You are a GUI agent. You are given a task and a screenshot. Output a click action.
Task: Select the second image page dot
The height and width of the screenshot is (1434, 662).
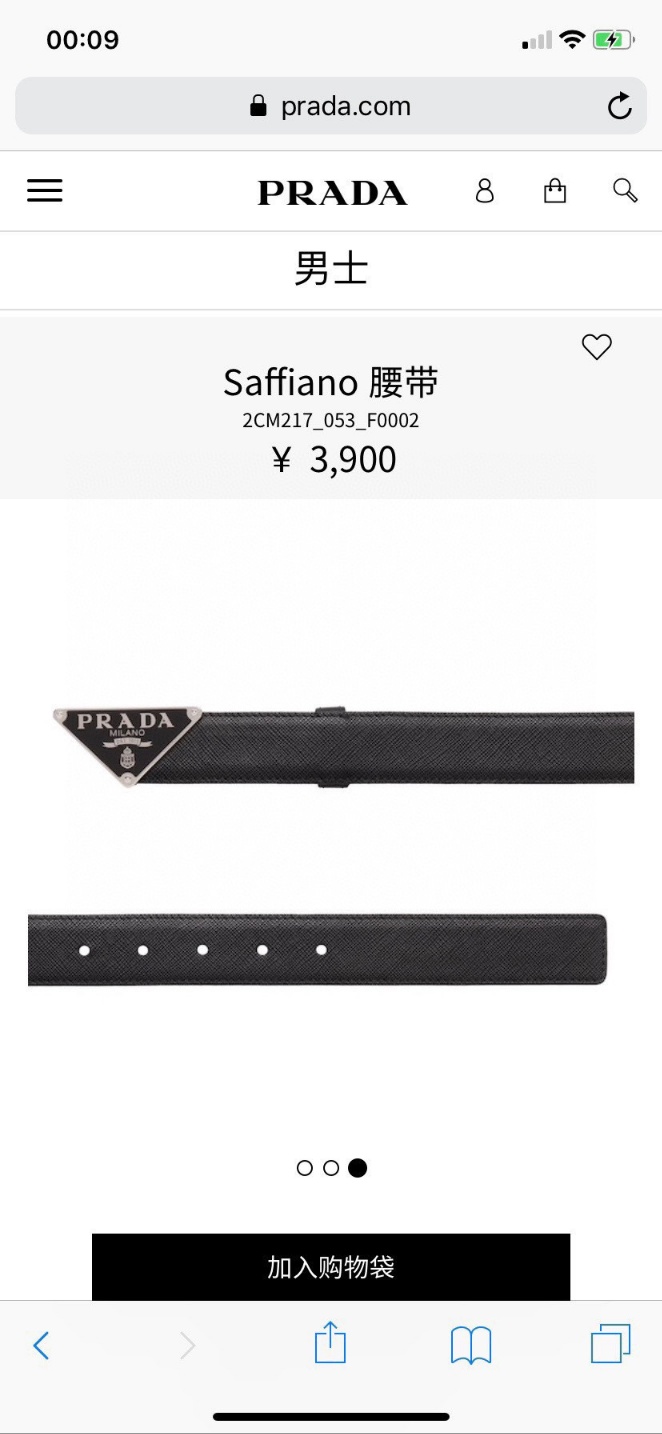pos(331,1168)
